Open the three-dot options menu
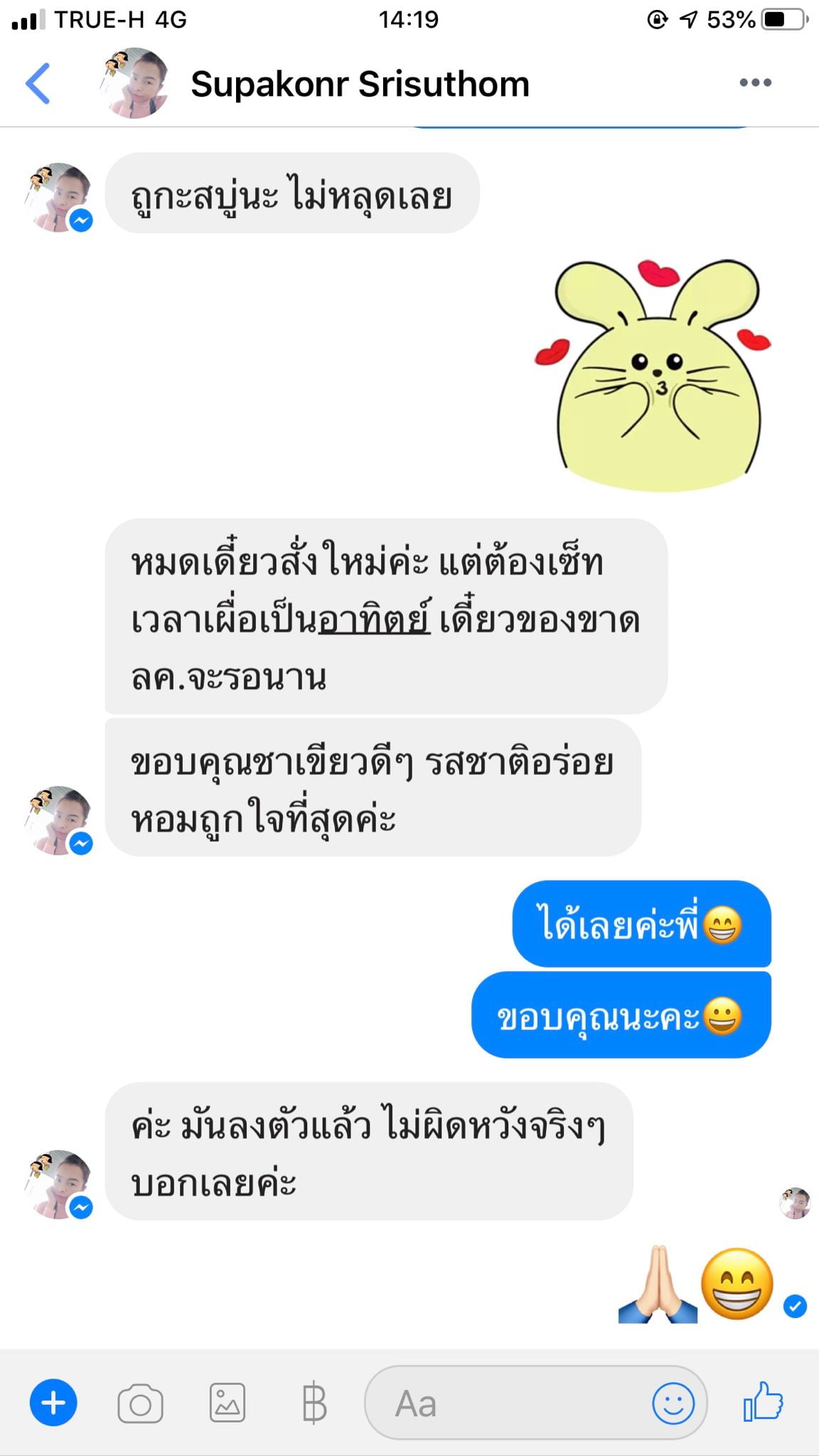This screenshot has width=819, height=1456. [x=755, y=83]
